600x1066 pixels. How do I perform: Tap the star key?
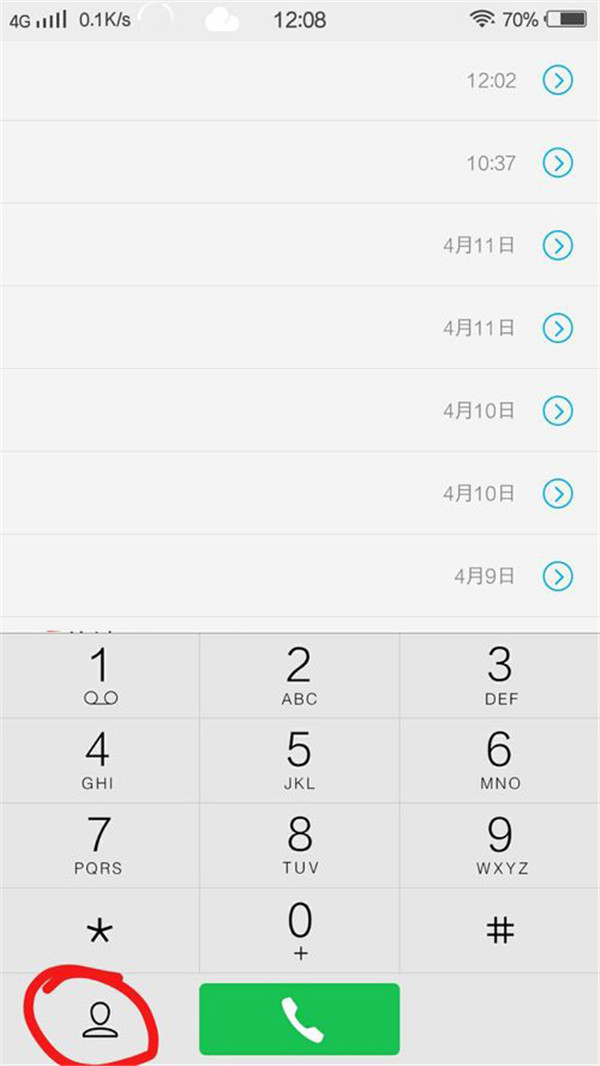(x=100, y=931)
